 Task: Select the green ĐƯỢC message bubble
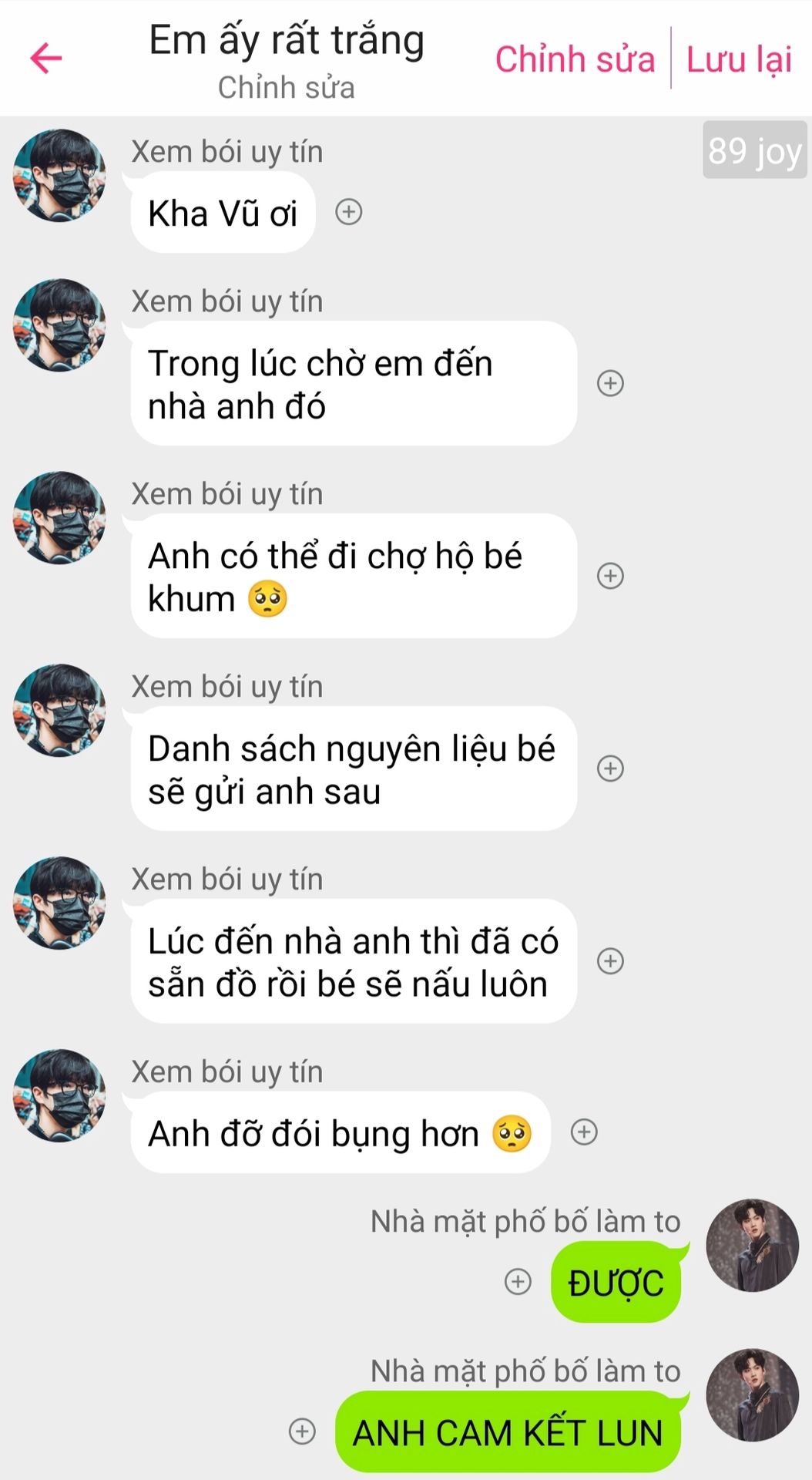(616, 1283)
